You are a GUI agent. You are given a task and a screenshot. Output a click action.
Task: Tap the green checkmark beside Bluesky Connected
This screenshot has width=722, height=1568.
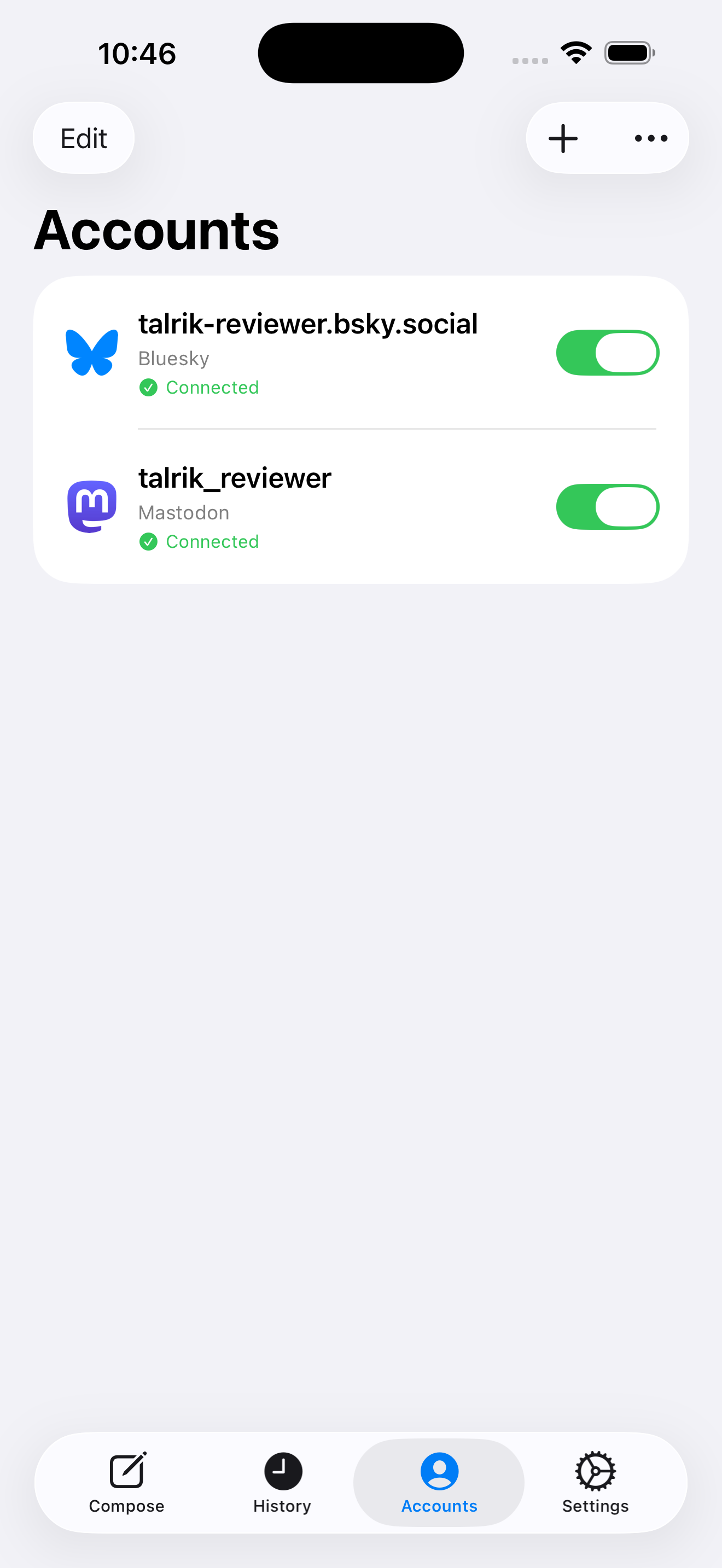click(x=148, y=388)
